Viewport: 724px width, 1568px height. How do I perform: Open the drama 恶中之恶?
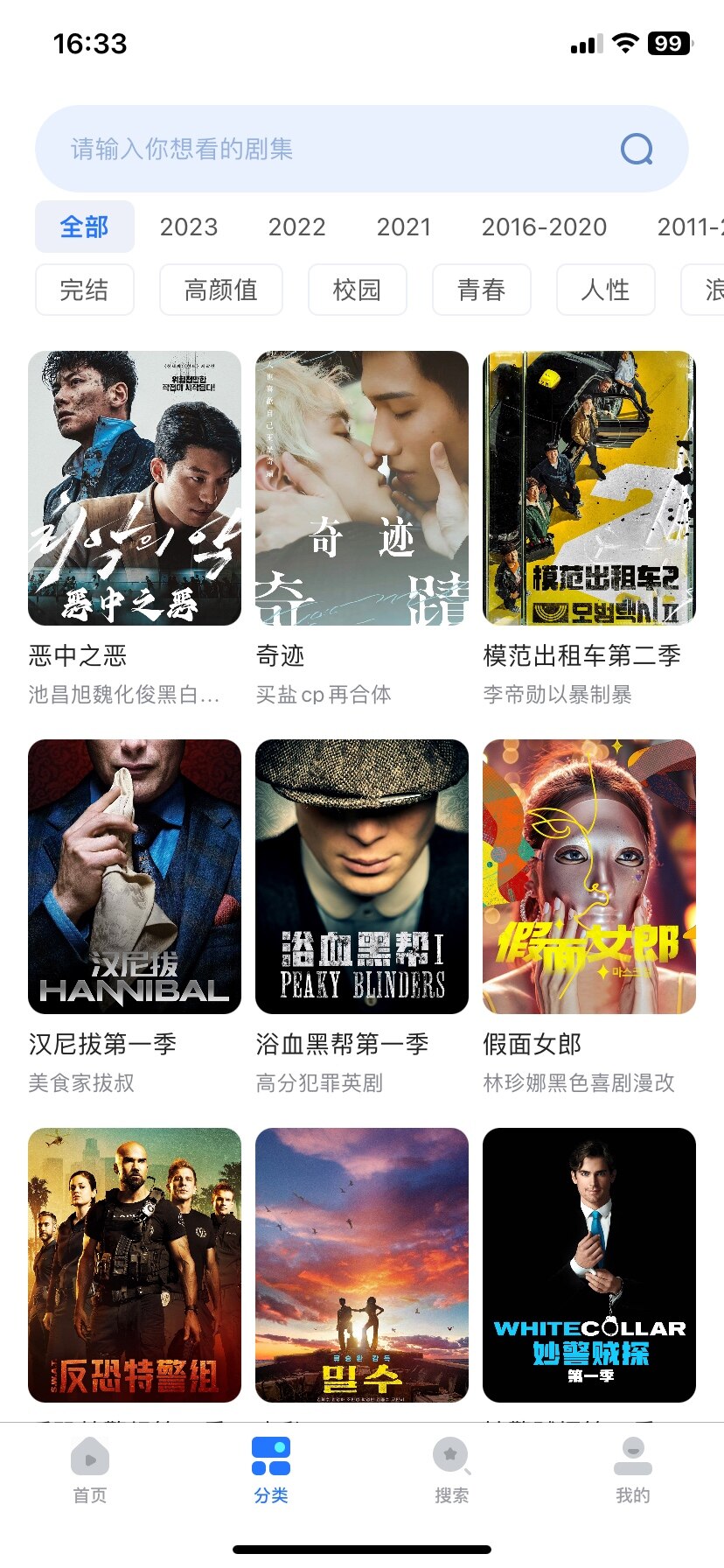[x=135, y=488]
